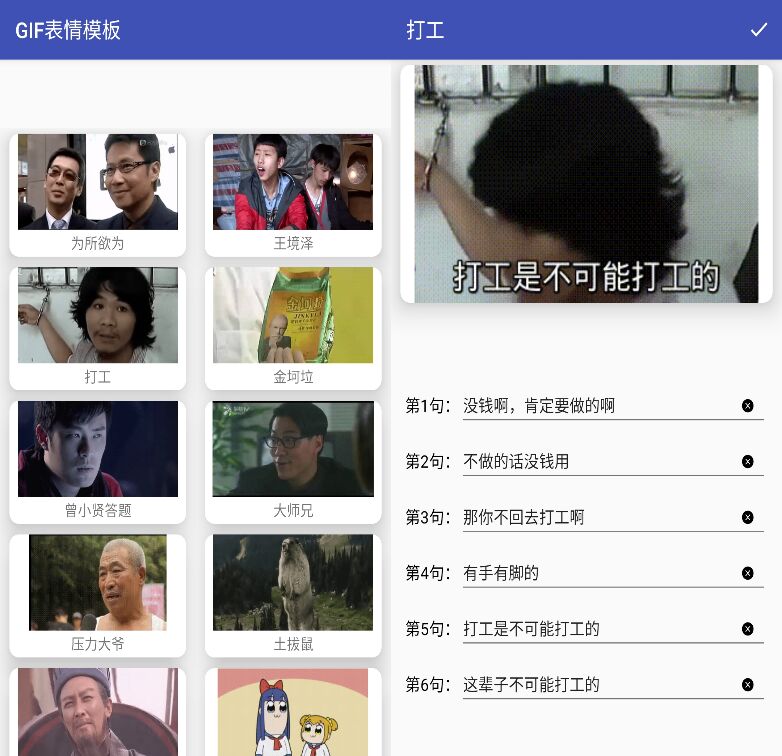
Task: Choose the 曾小贤答题 template
Action: pyautogui.click(x=98, y=461)
